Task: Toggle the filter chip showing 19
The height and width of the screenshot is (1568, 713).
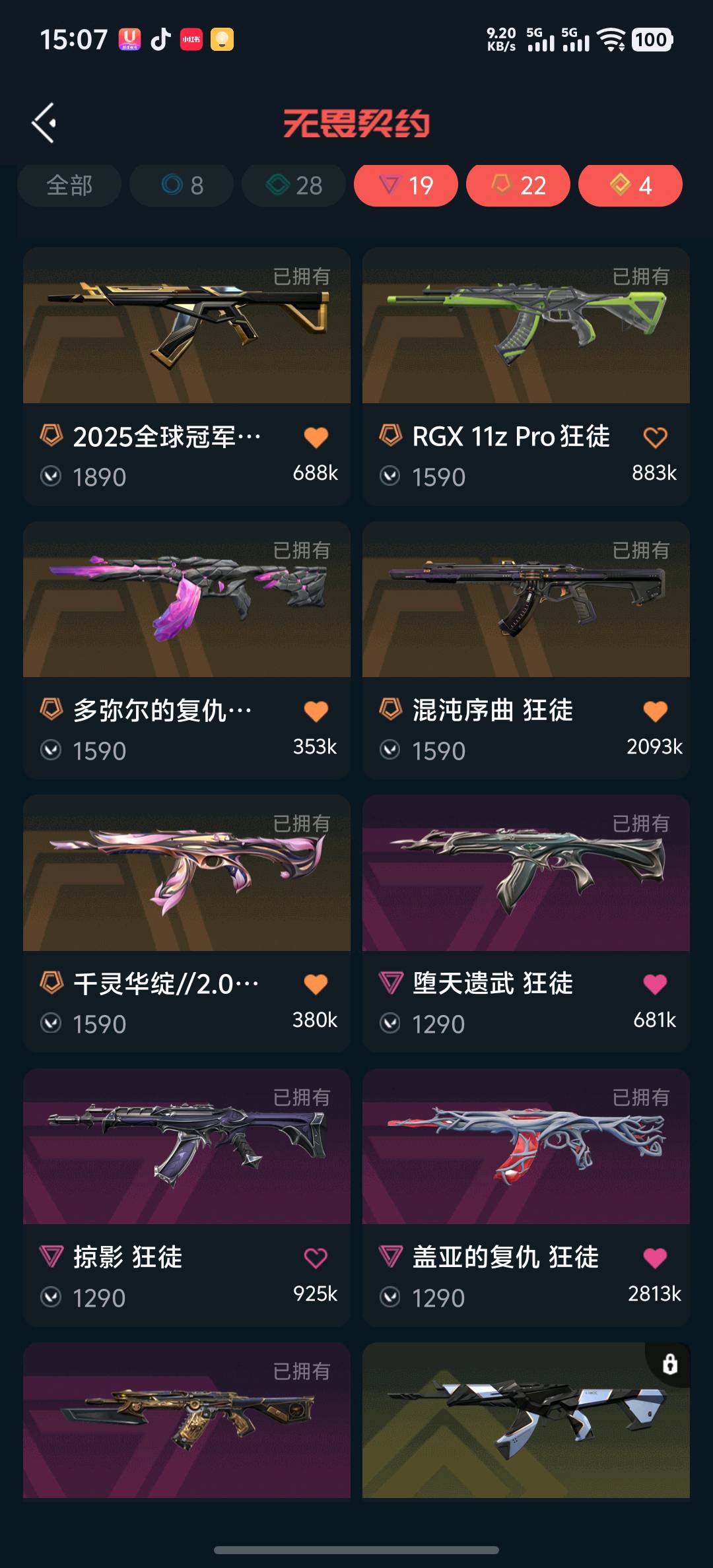Action: (406, 185)
